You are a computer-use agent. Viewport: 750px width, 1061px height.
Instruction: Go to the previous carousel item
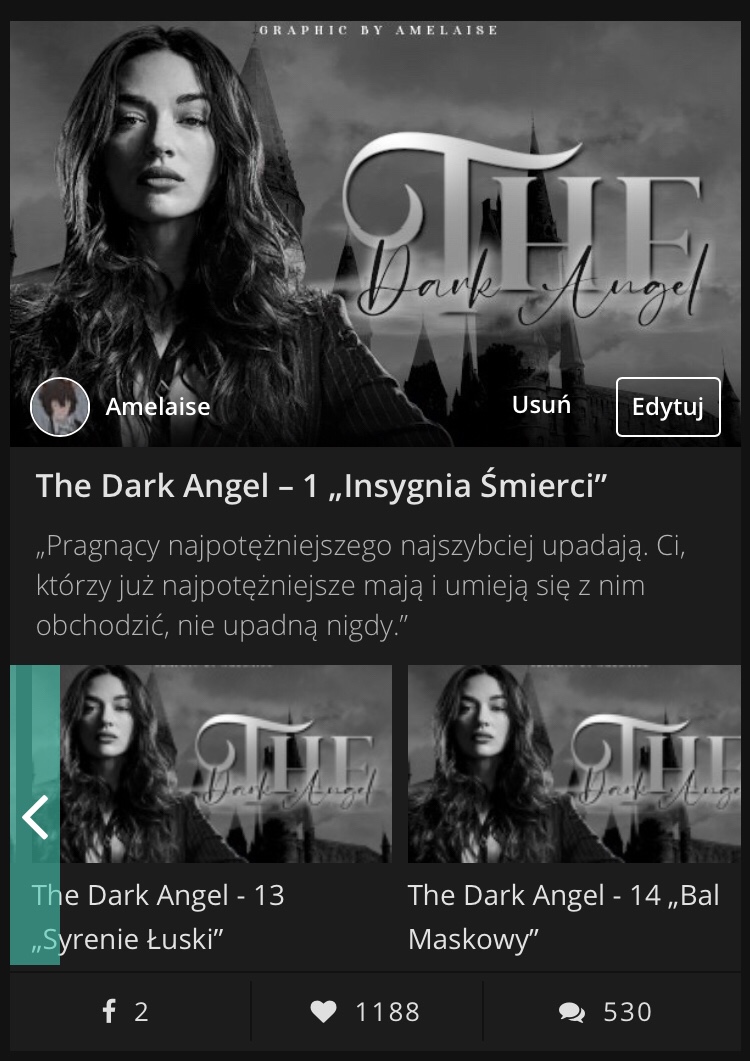[x=35, y=817]
